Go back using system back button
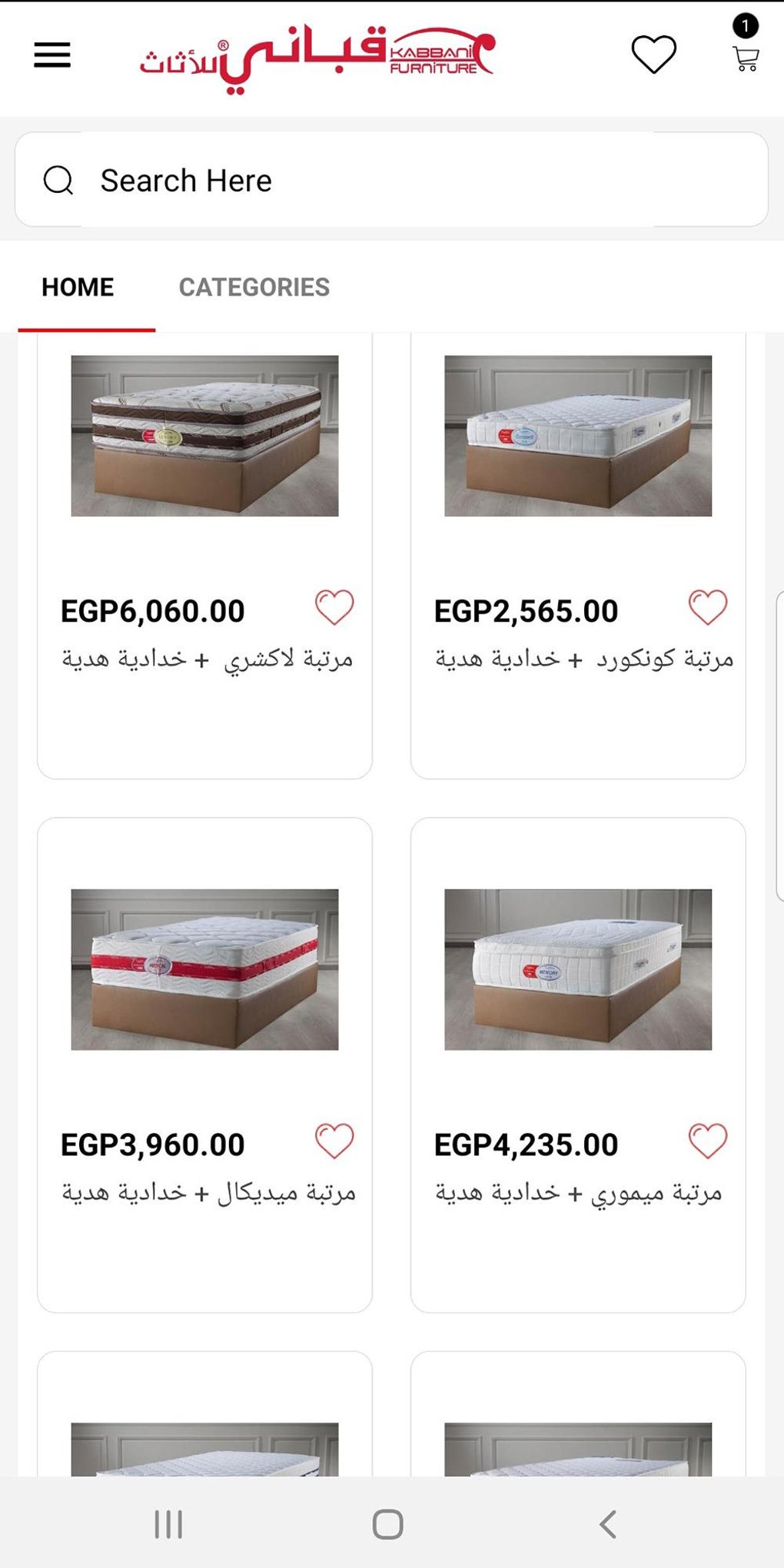The width and height of the screenshot is (784, 1568). point(608,1523)
